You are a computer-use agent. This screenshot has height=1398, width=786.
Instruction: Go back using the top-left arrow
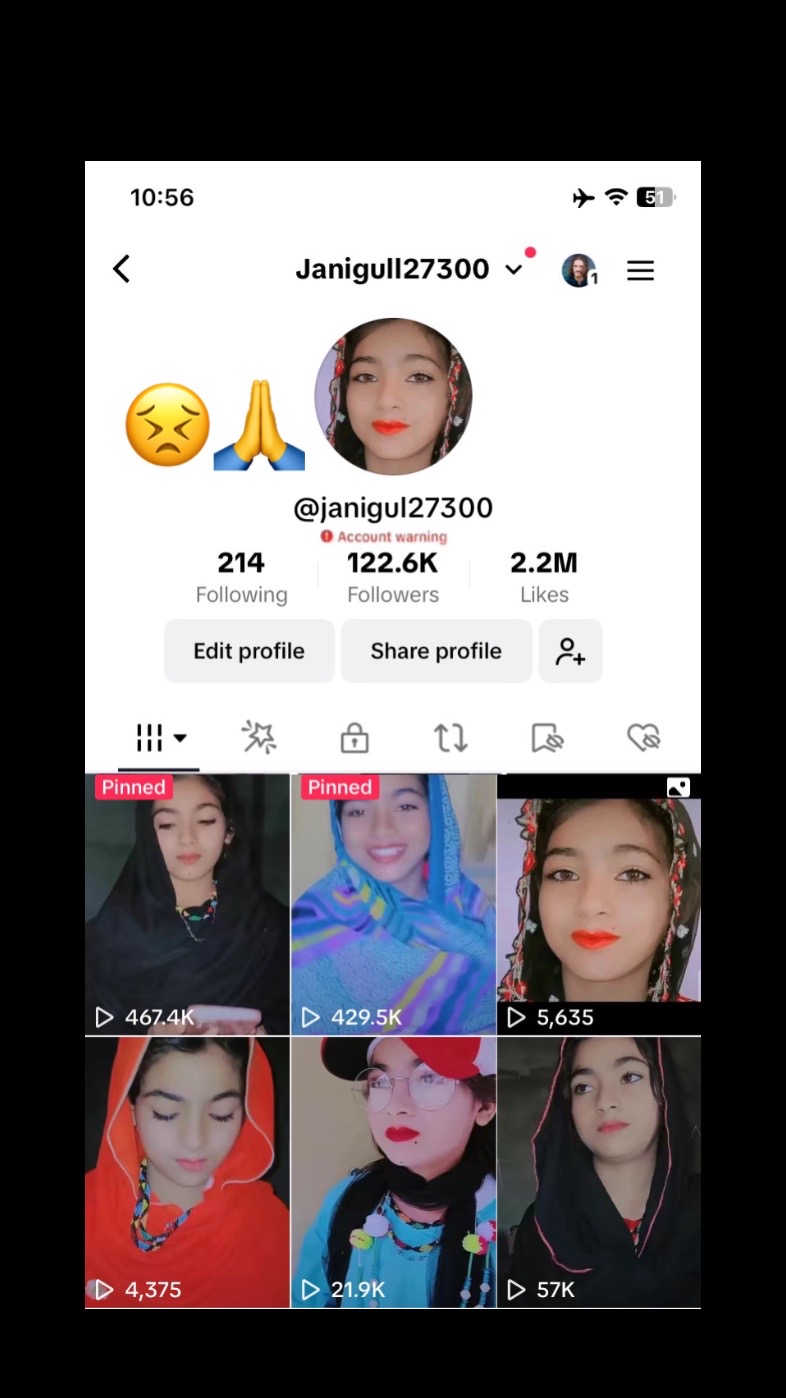(x=122, y=269)
